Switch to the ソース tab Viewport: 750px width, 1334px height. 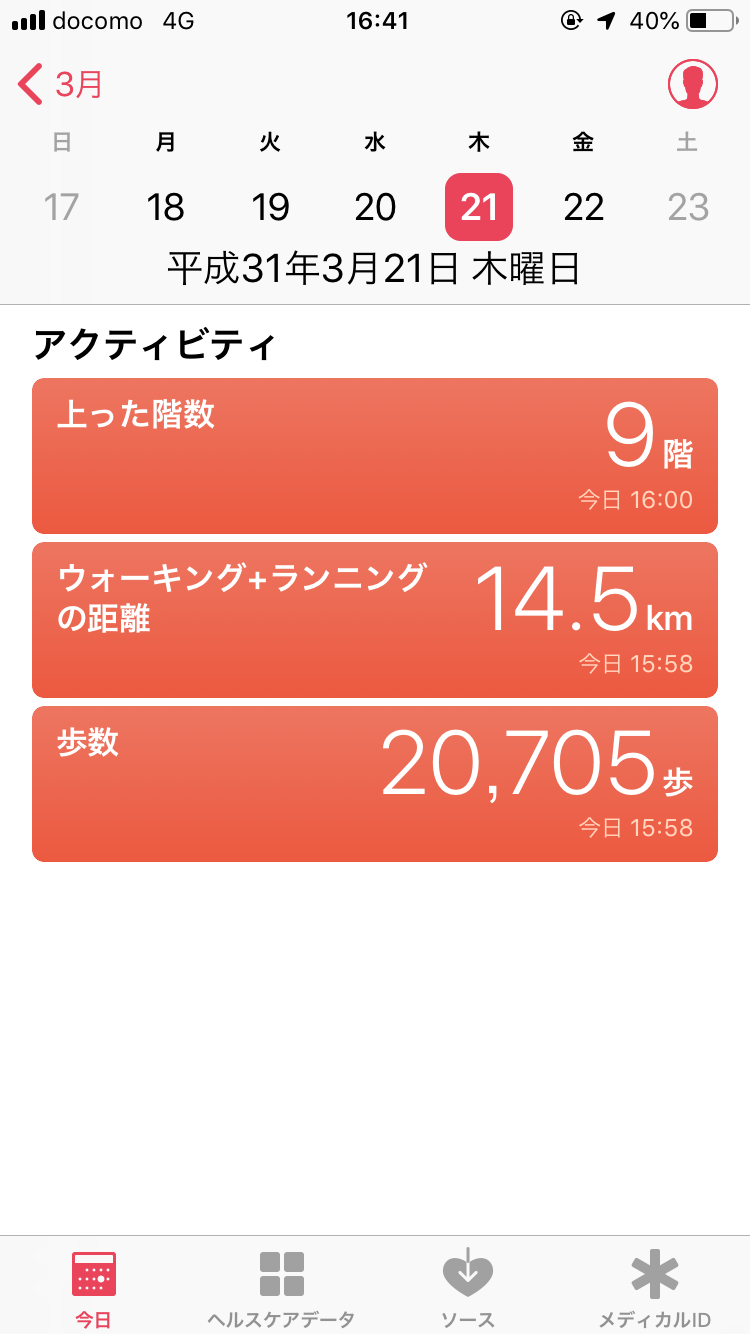[468, 1288]
